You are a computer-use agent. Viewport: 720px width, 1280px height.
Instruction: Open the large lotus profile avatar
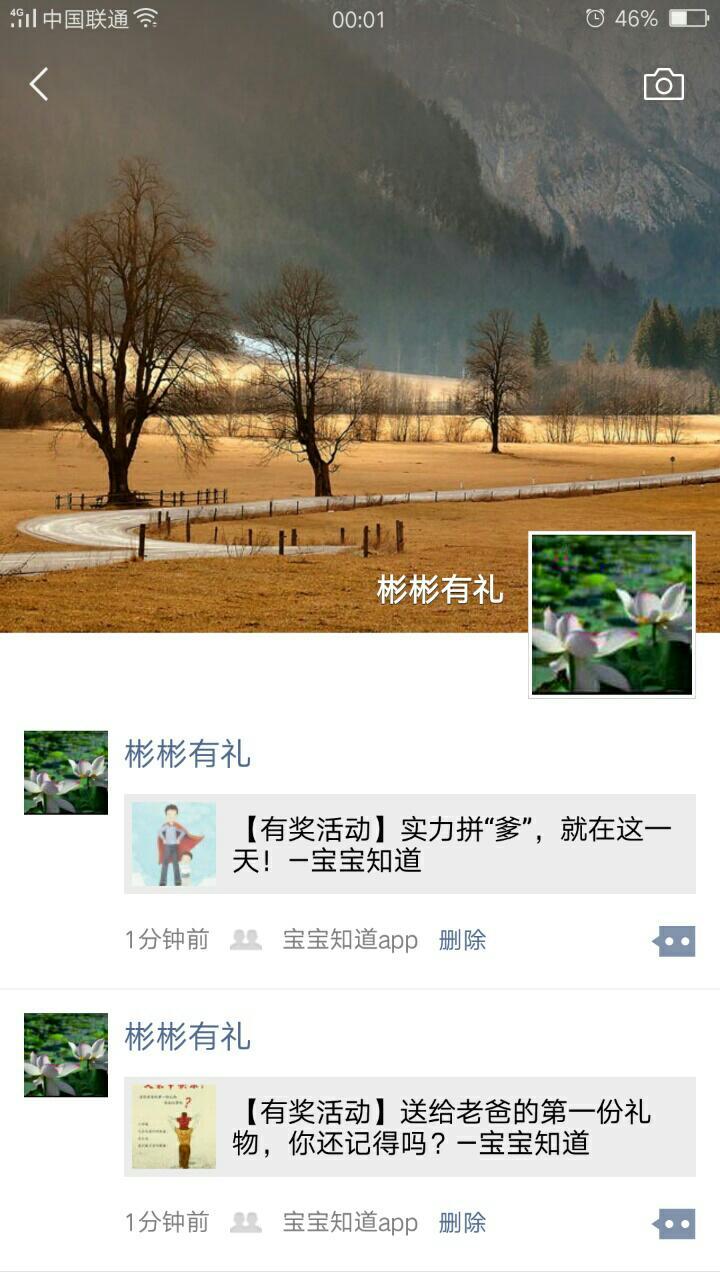coord(611,614)
